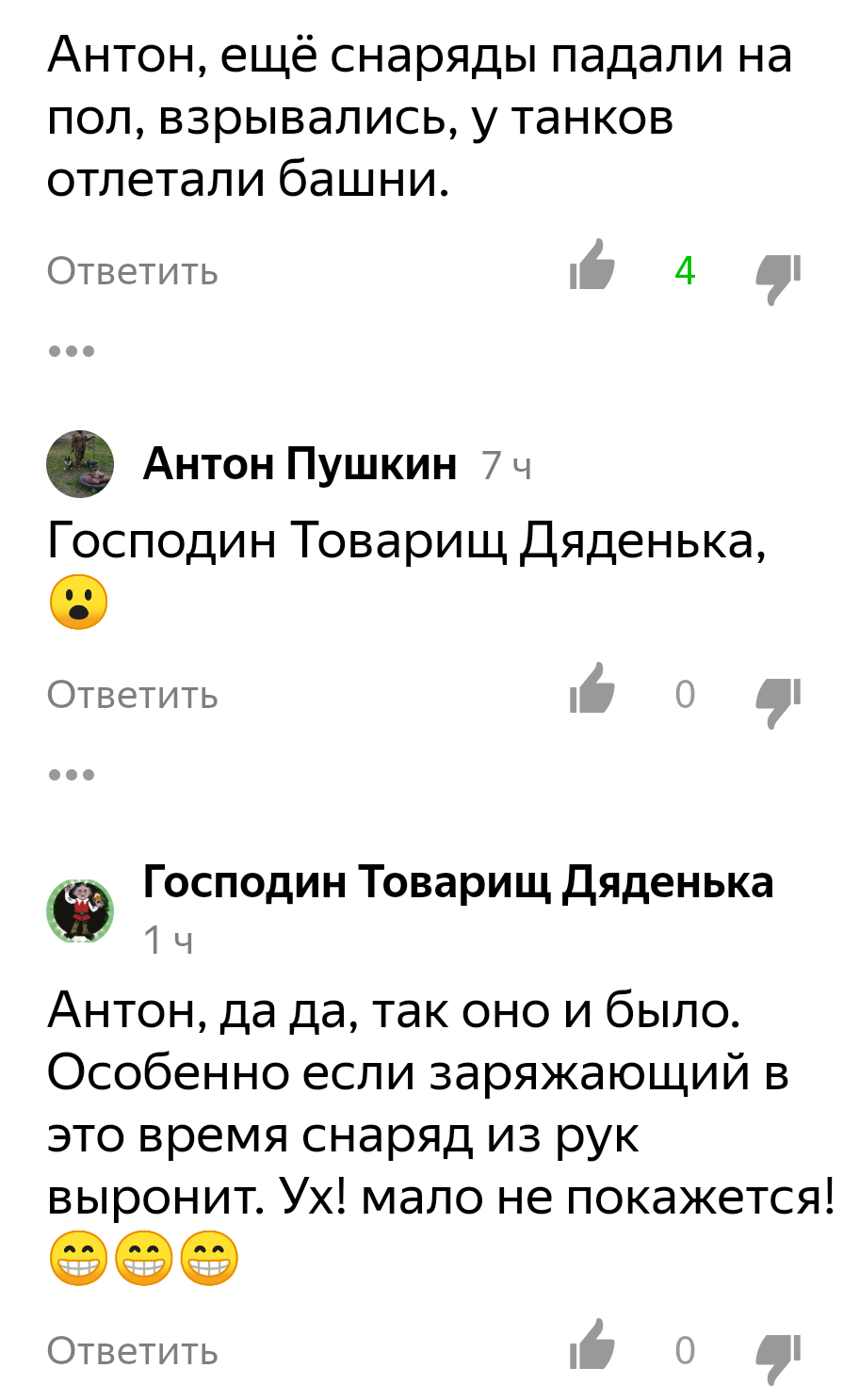Dislike Антон Пушкин's comment
843x1400 pixels.
point(778,701)
